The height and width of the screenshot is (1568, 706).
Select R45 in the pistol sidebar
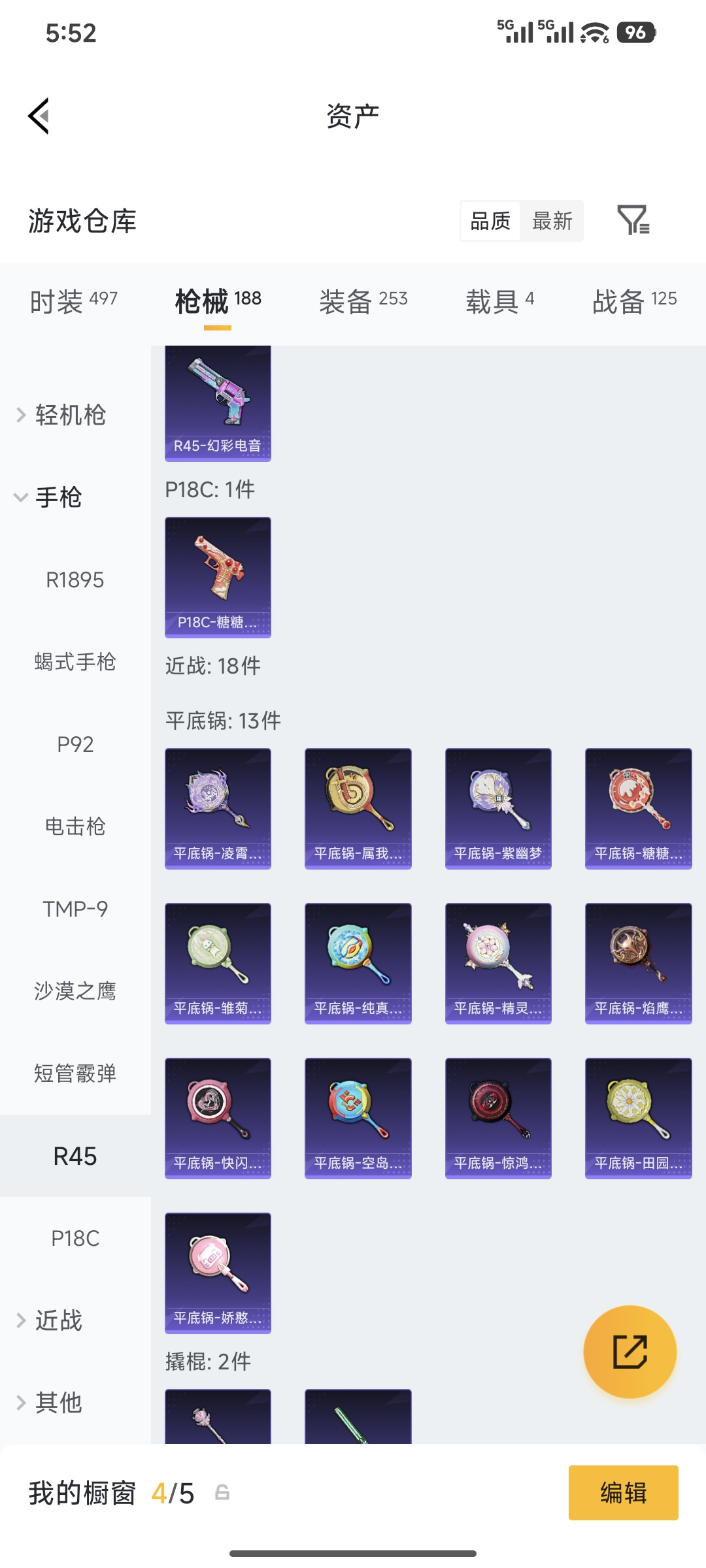[x=75, y=1156]
